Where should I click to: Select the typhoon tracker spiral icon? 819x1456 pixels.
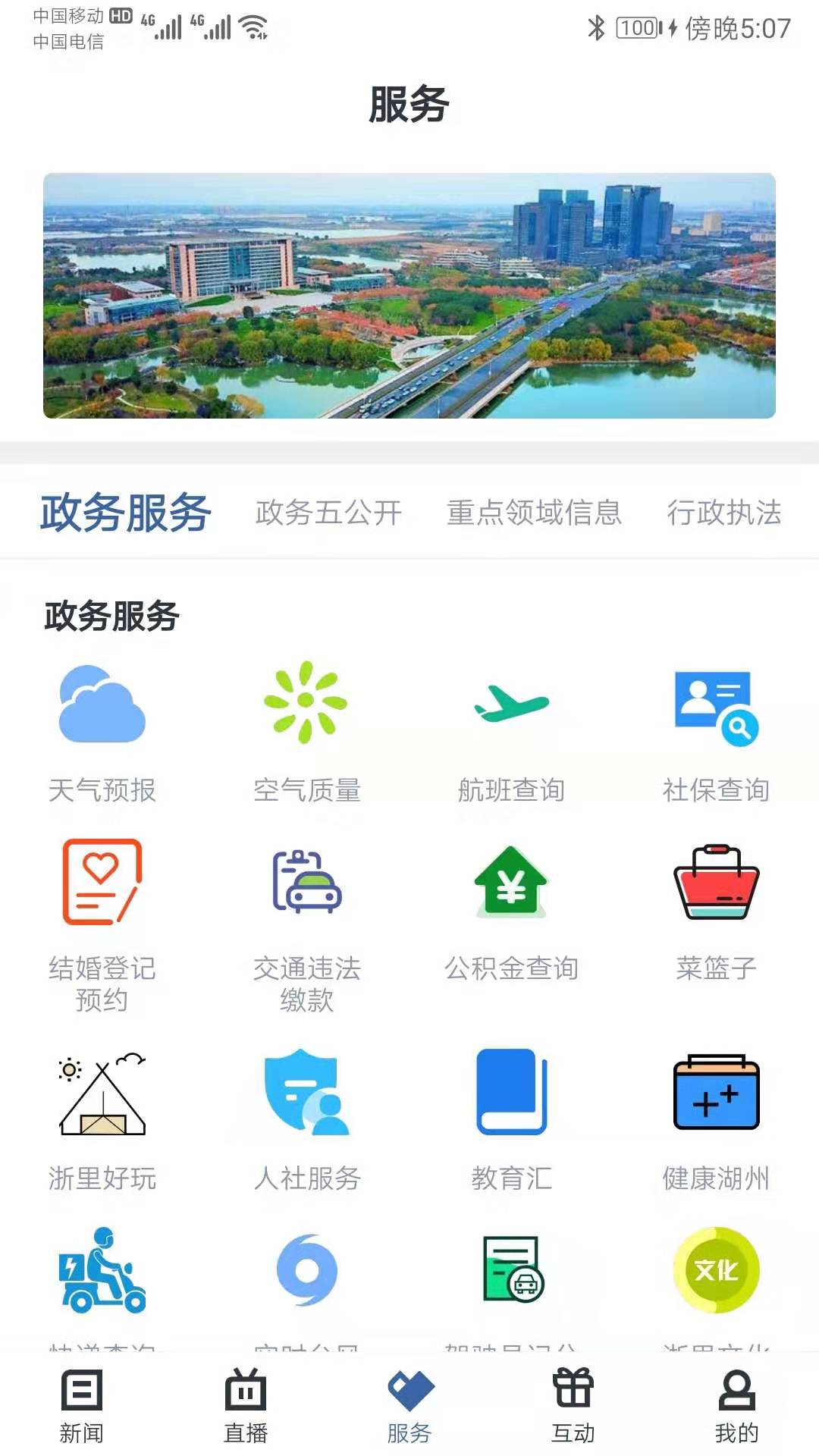tap(305, 1274)
